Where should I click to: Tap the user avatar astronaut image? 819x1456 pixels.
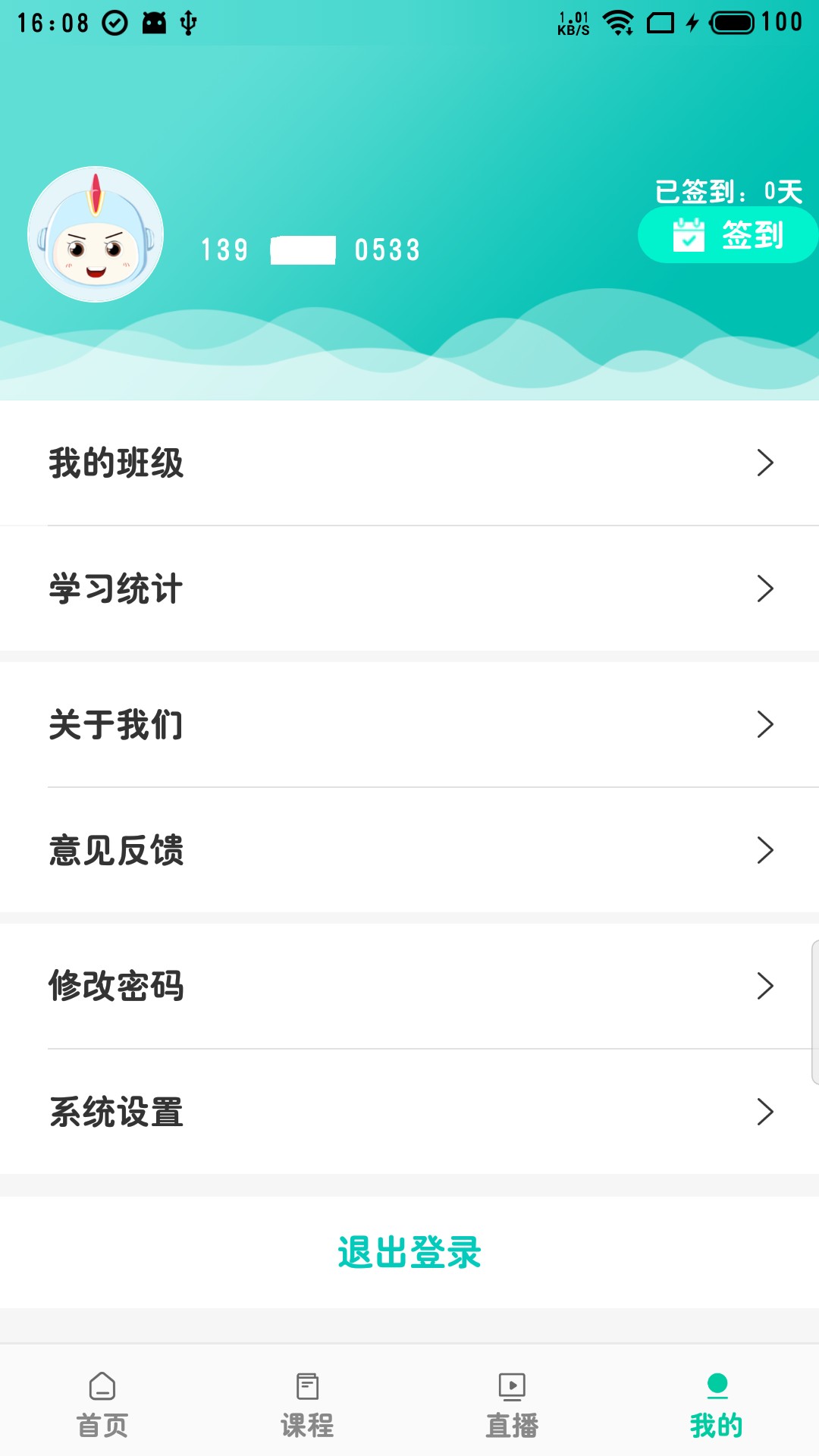(96, 233)
